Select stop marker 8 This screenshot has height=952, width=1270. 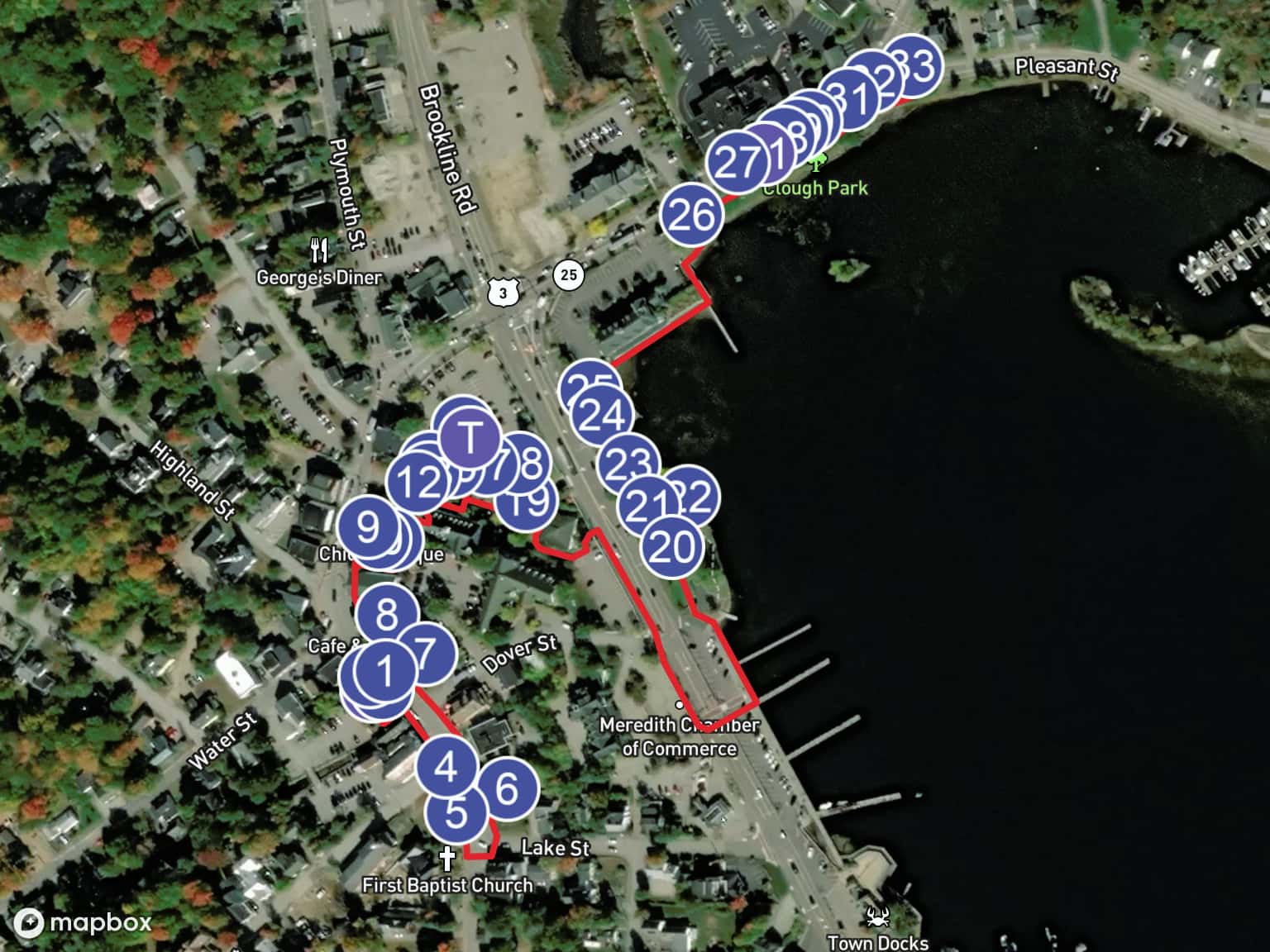click(386, 613)
